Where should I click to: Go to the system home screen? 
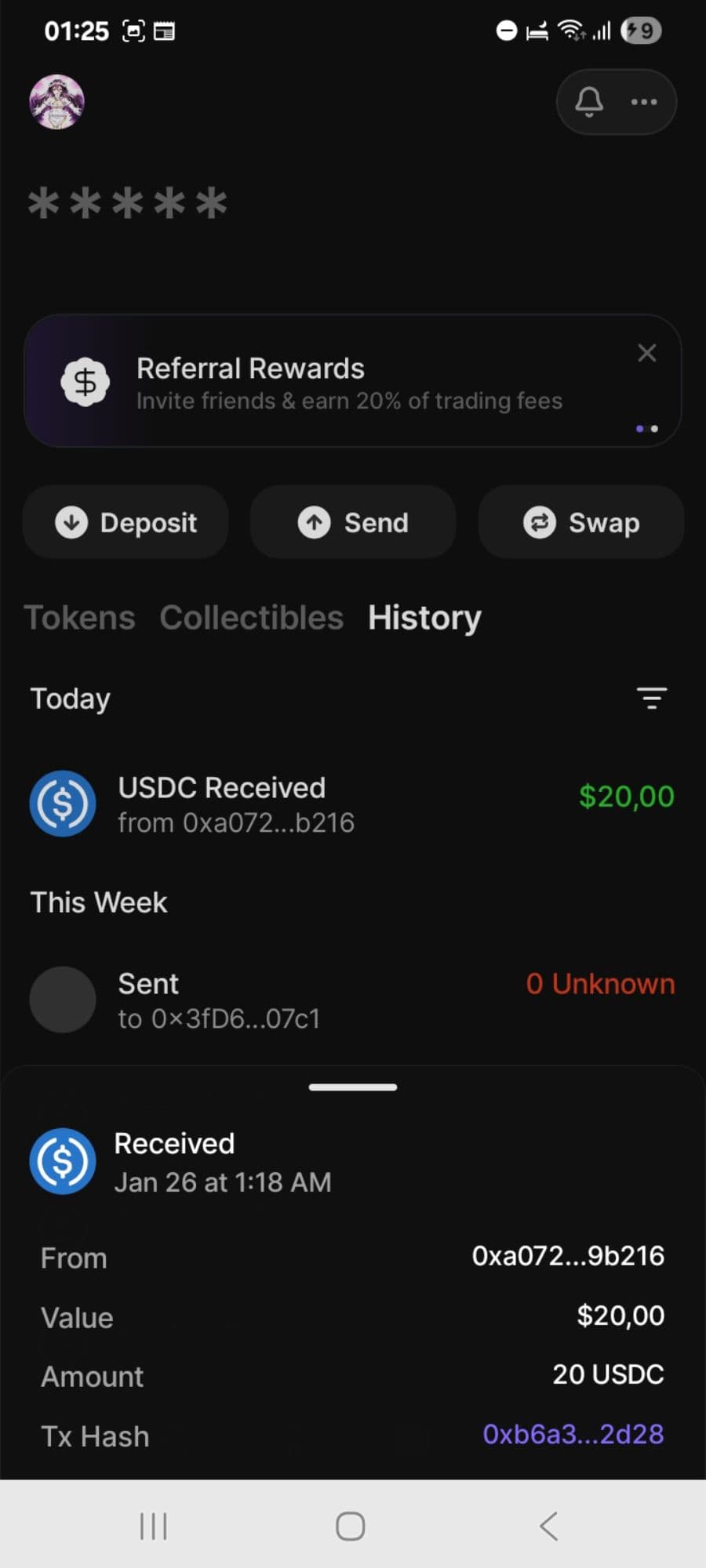point(351,1526)
